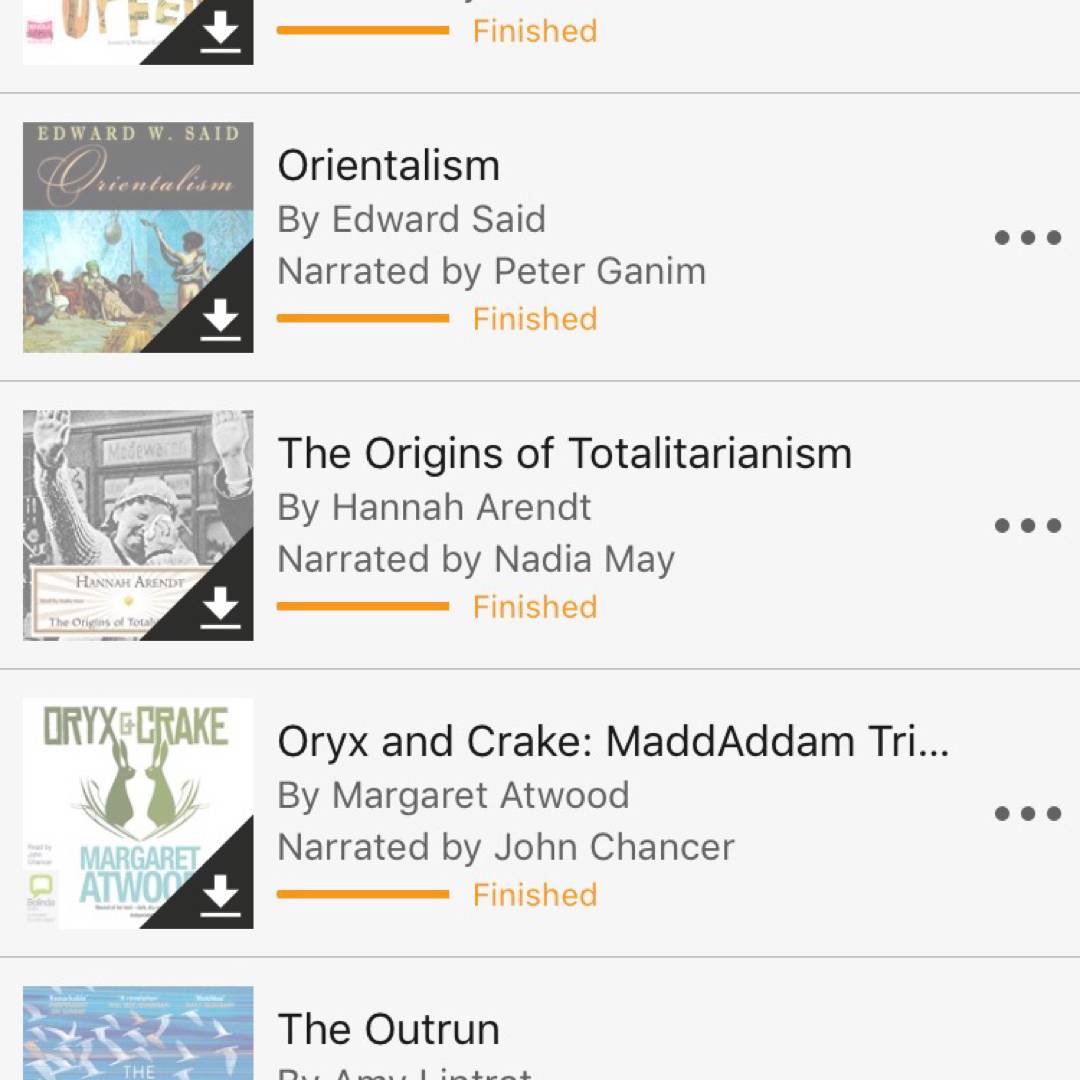Download The Origins of Totalitarianism from its cover
This screenshot has width=1080, height=1080.
220,607
